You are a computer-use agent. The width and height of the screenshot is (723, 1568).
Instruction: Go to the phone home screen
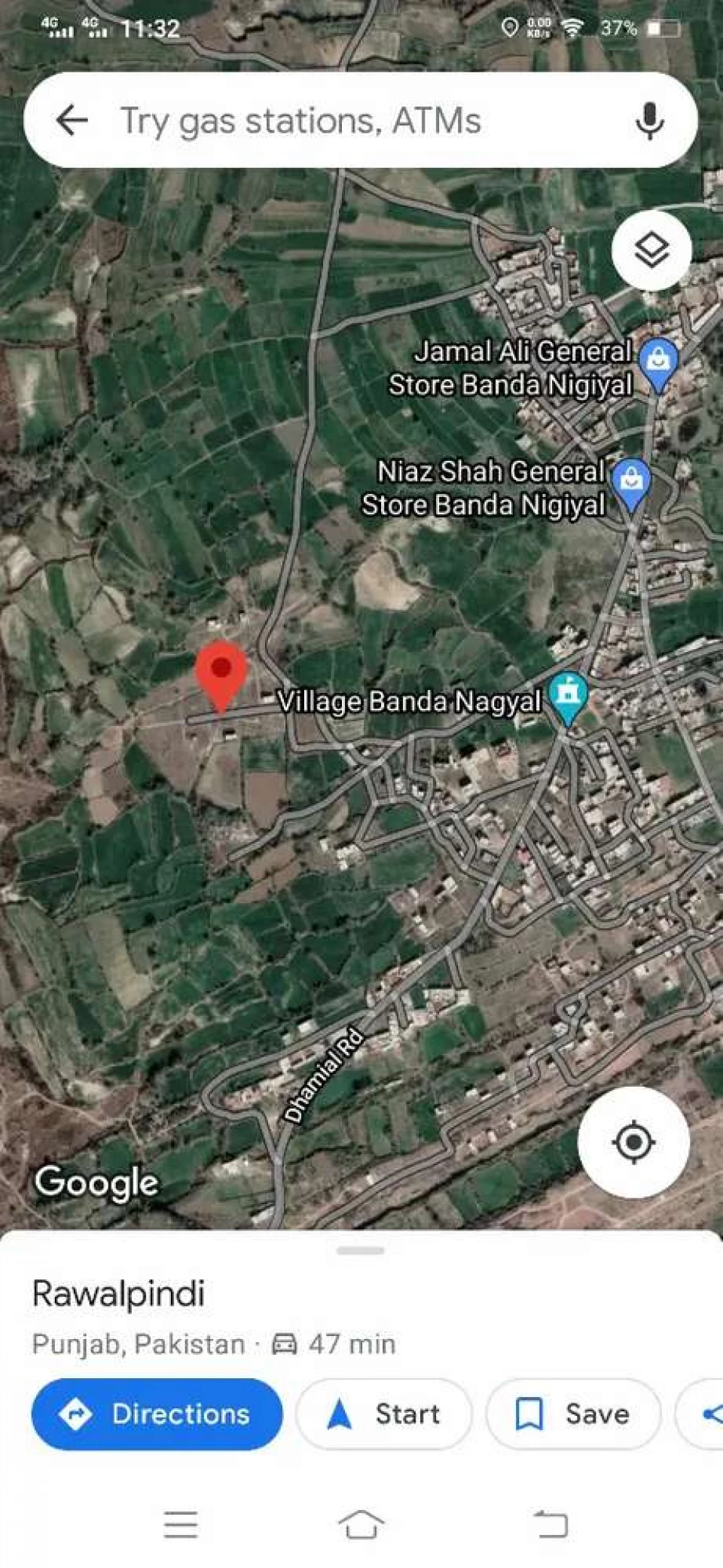361,1524
